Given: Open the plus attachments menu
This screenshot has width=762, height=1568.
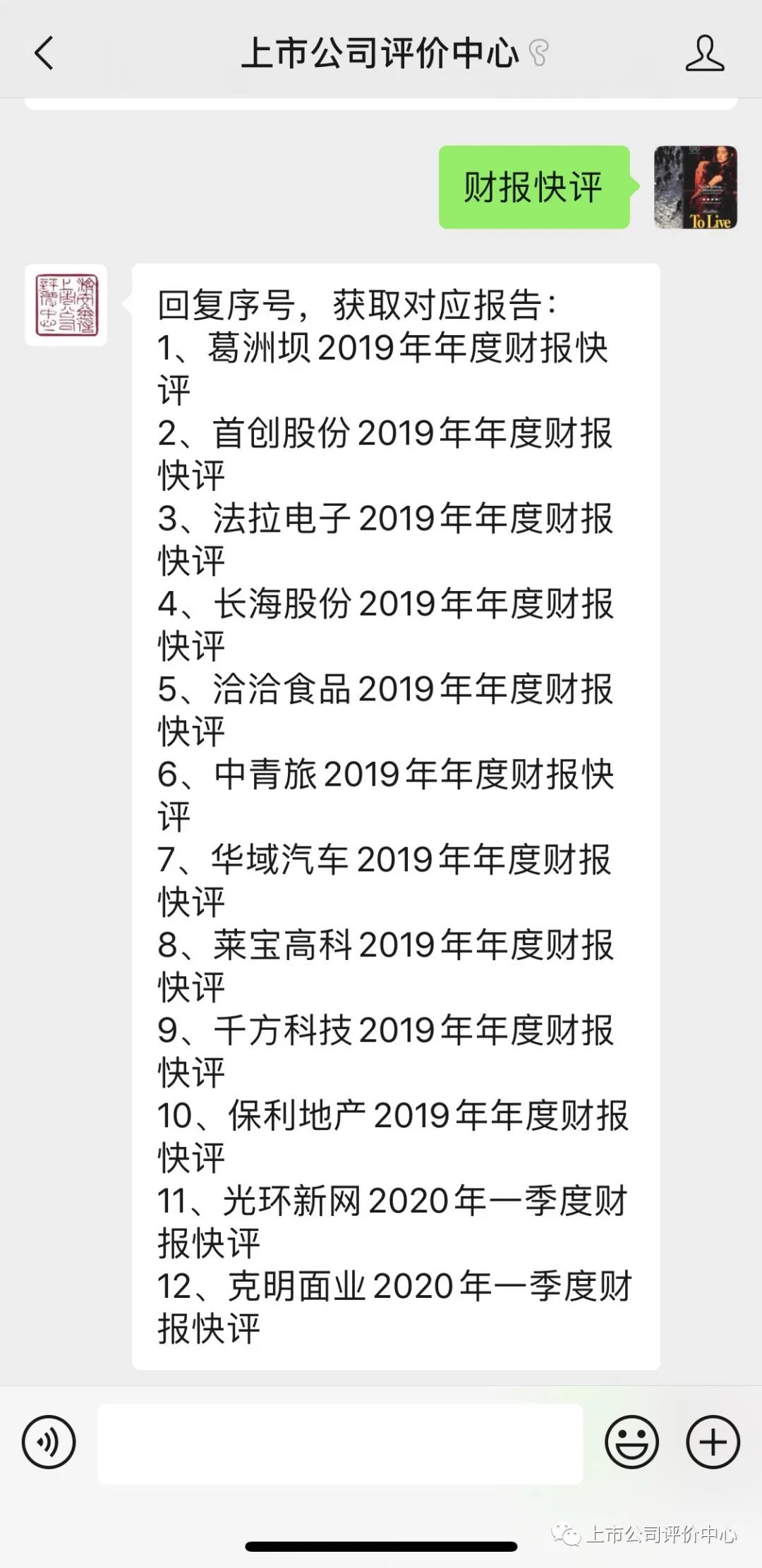Looking at the screenshot, I should [713, 1442].
